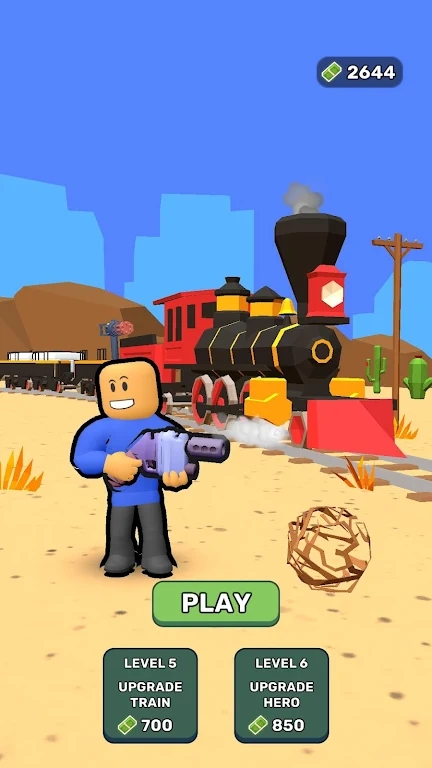
Task: Buy the Upgrade Train for 700
Action: (150, 696)
